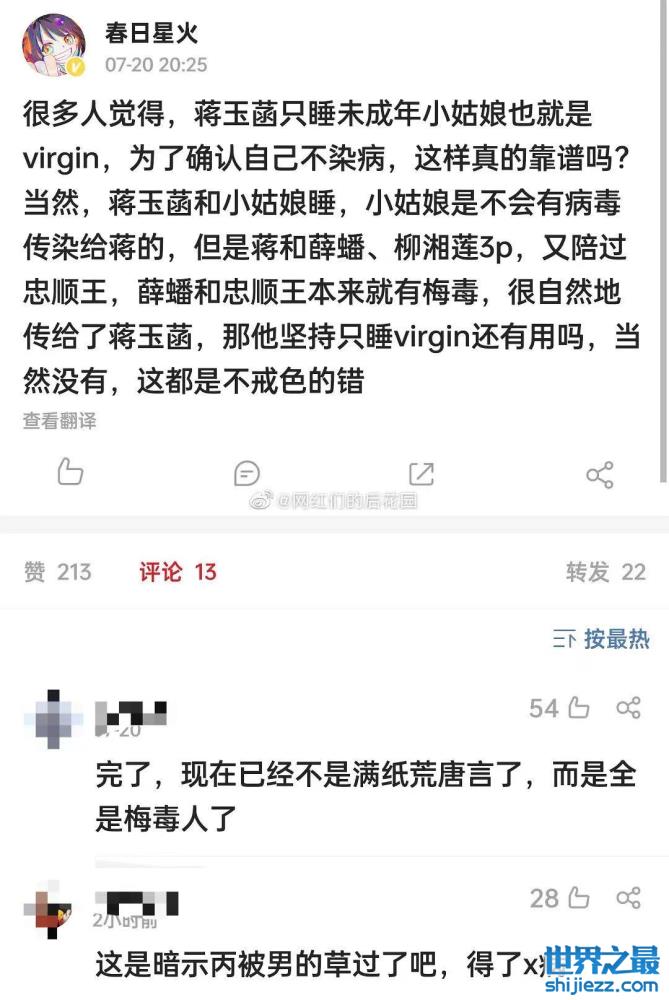Tap the 查看翻译 translation link
Viewport: 669px width, 1000px height.
(60, 421)
